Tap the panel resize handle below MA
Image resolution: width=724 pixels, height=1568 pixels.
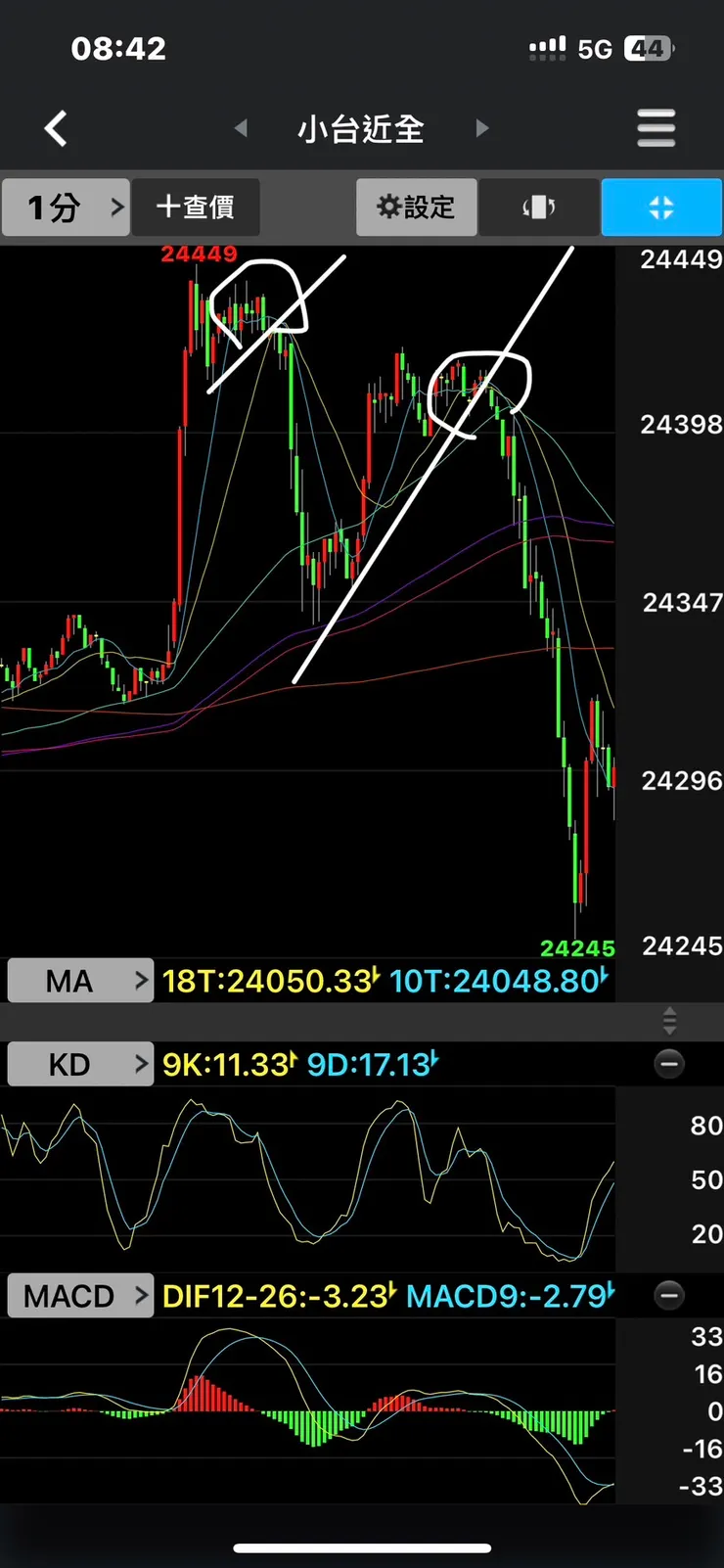coord(669,1021)
